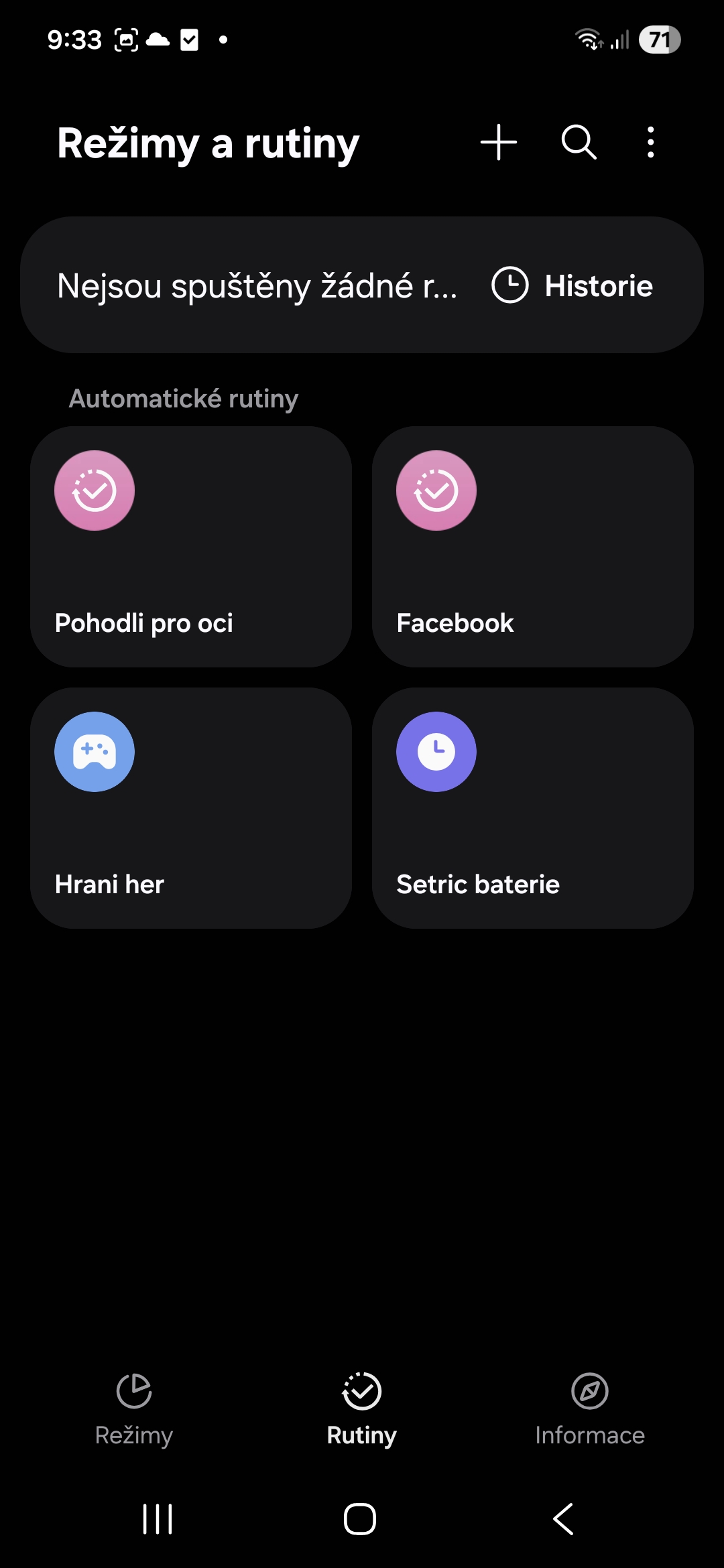
Task: Open the Setric baterie routine
Action: [x=533, y=808]
